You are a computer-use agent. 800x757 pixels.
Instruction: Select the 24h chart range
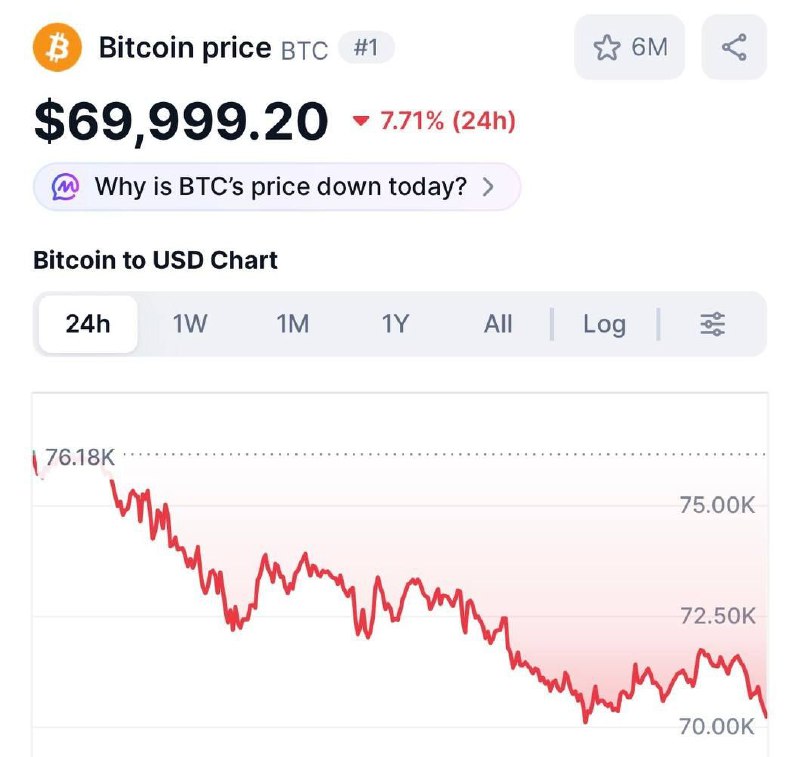click(x=88, y=324)
